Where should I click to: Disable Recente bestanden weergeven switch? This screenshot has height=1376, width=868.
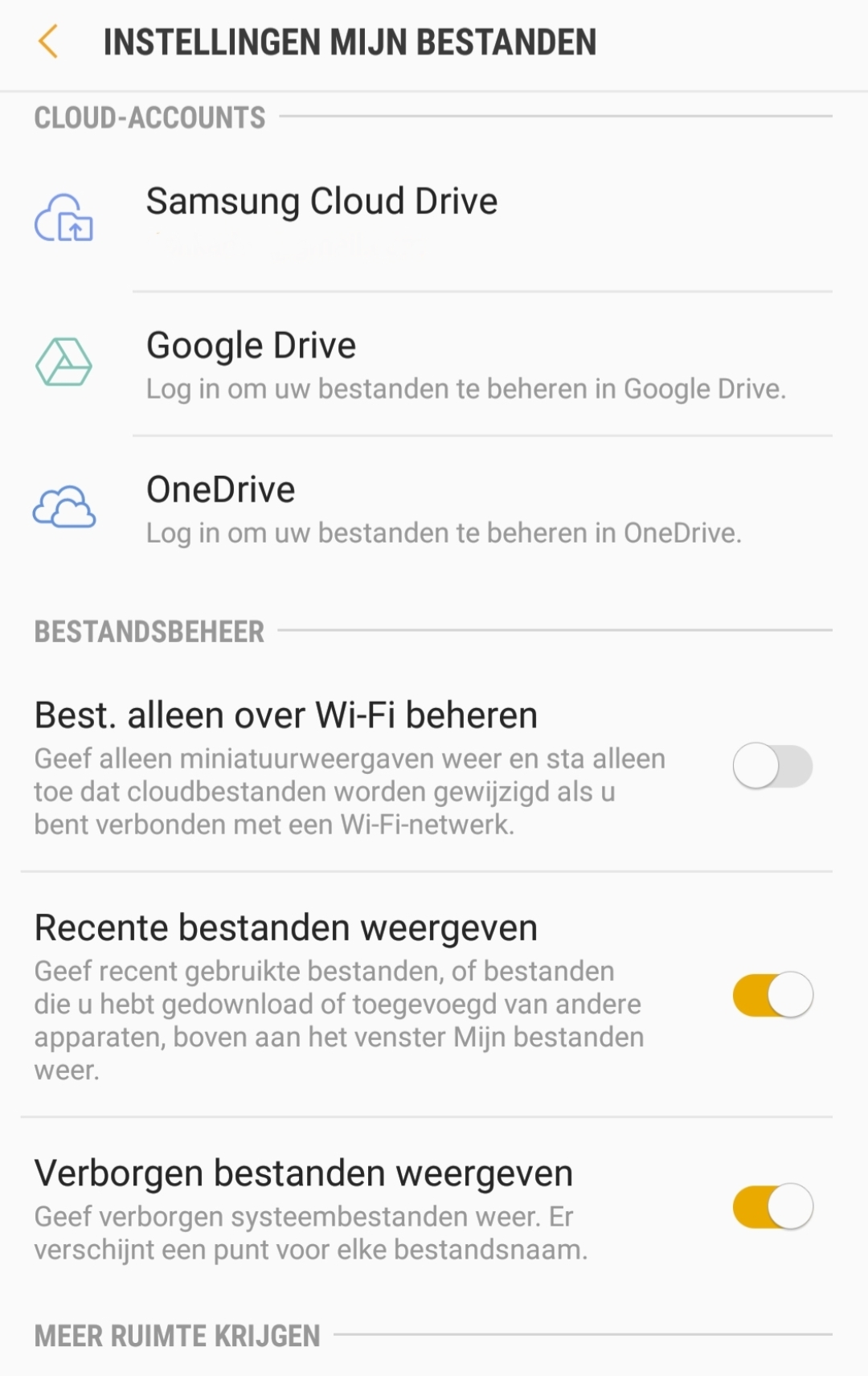pyautogui.click(x=772, y=995)
